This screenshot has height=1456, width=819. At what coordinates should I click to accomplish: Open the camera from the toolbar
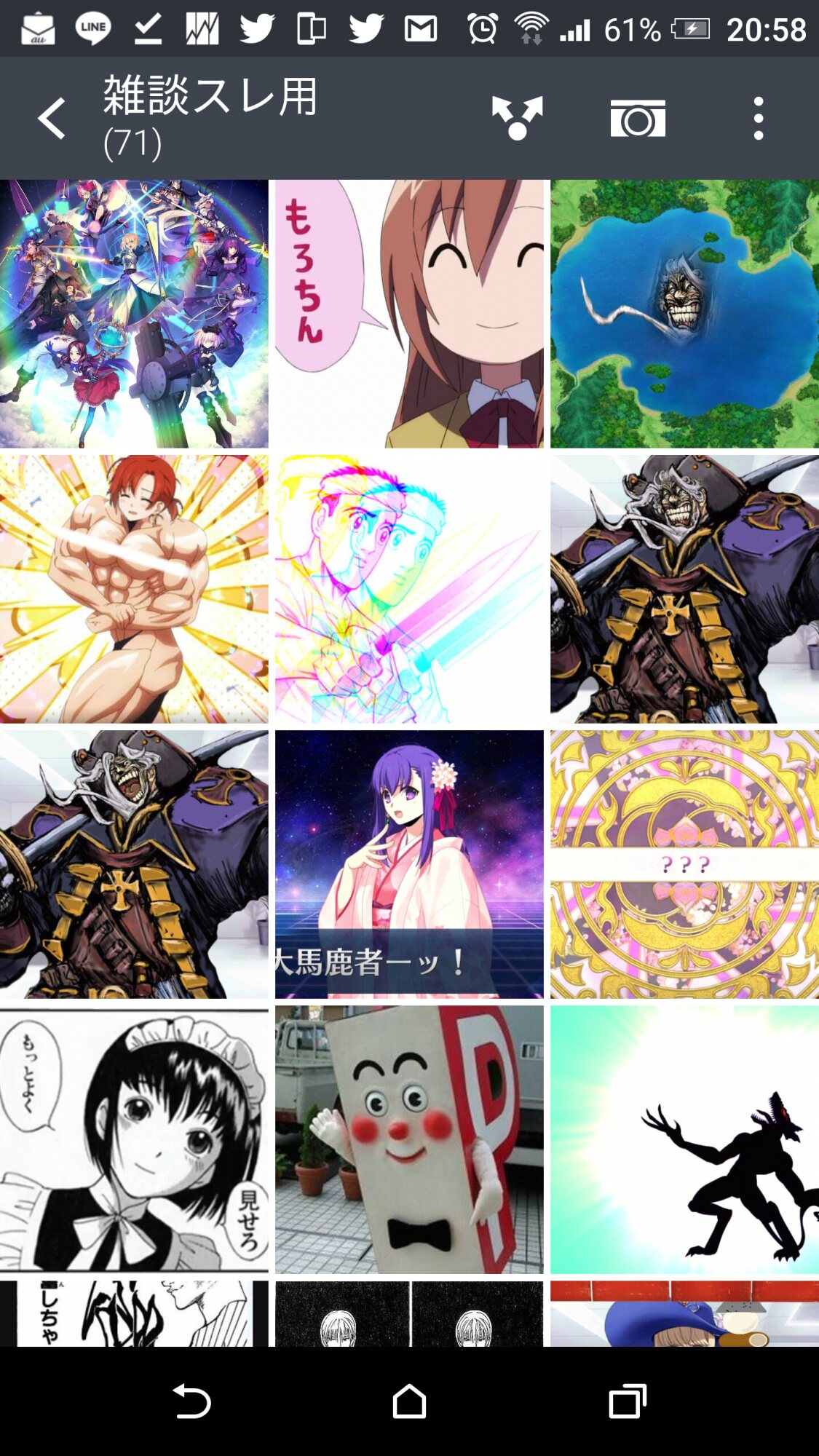point(638,119)
